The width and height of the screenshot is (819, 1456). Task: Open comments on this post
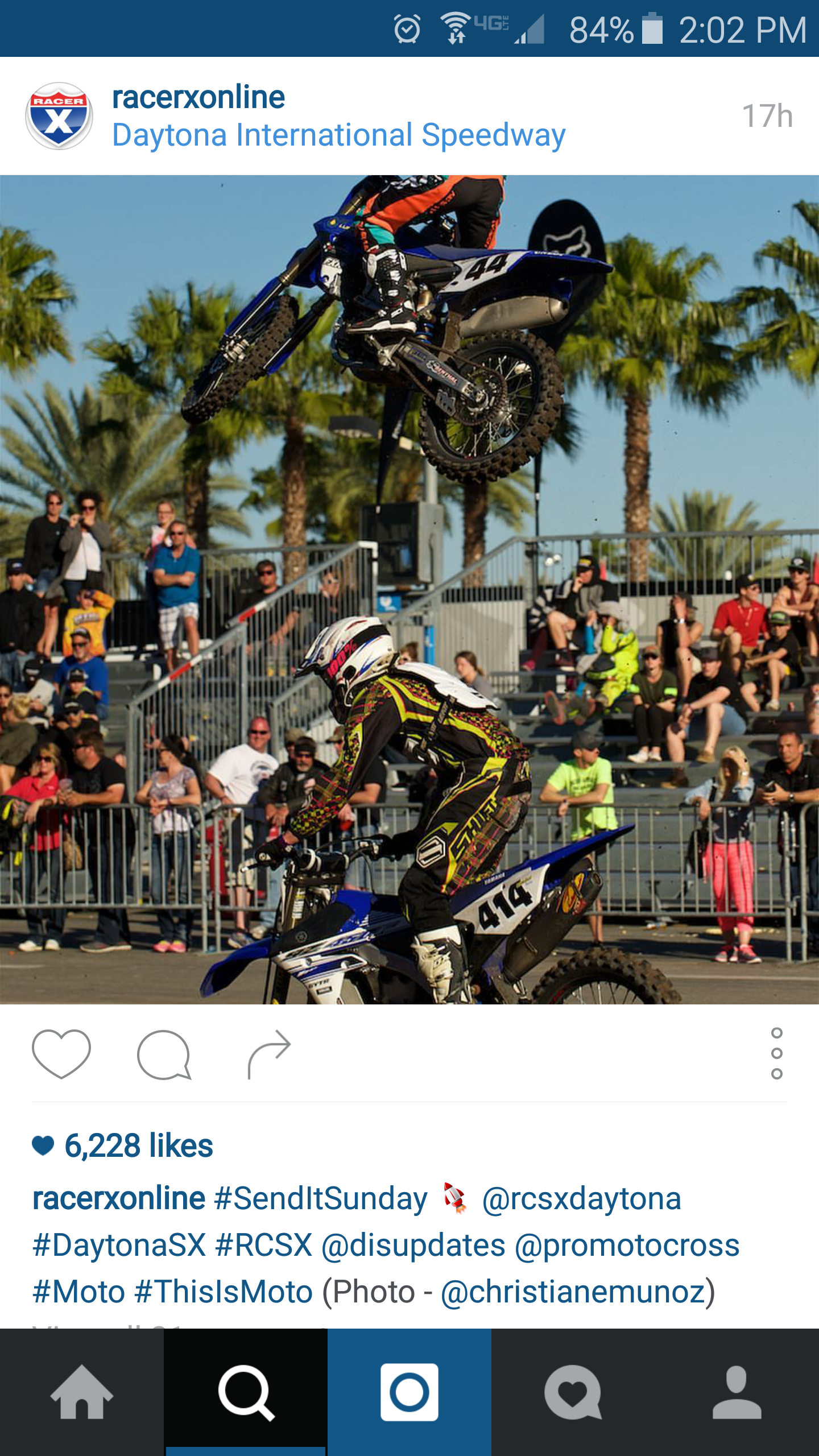click(164, 1054)
